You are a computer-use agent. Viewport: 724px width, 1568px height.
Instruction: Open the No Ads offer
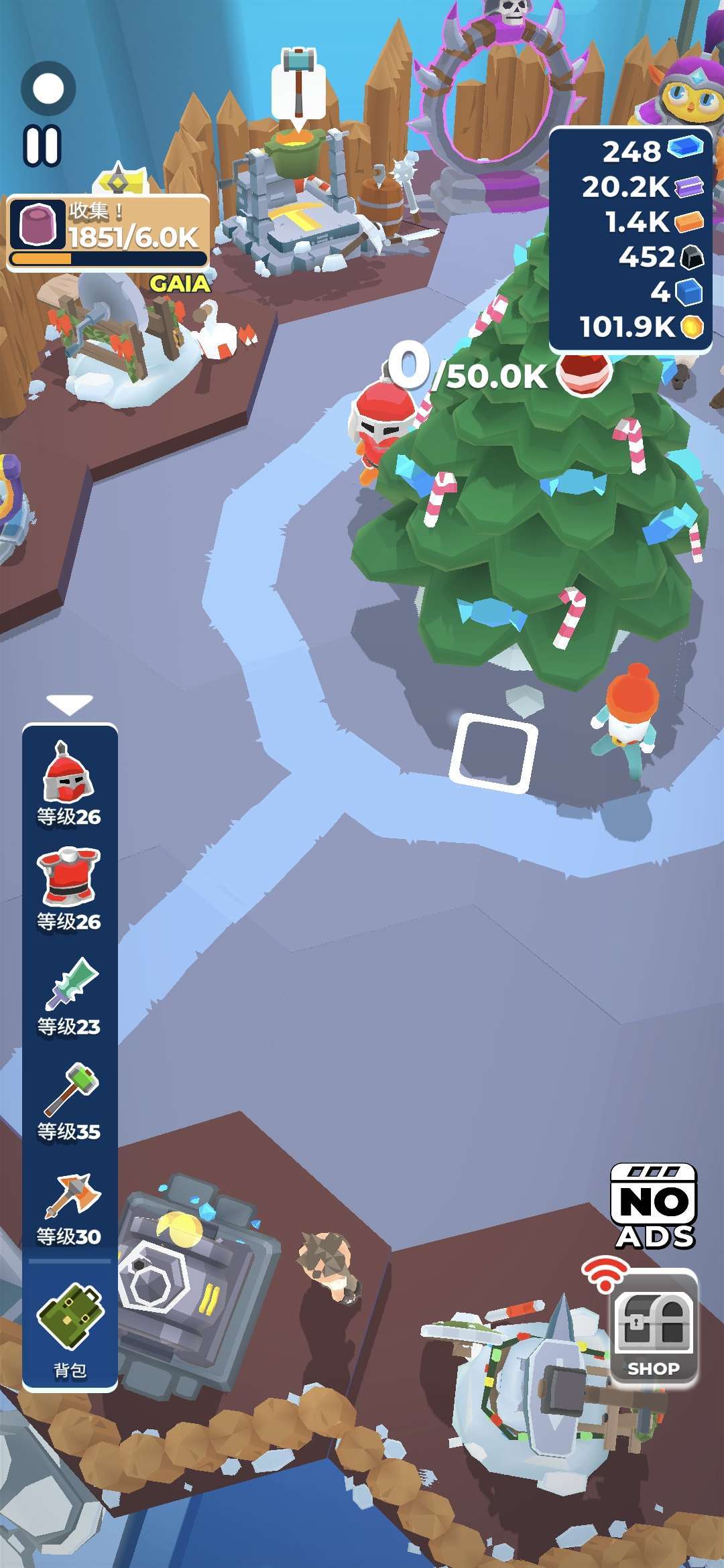pos(654,1207)
